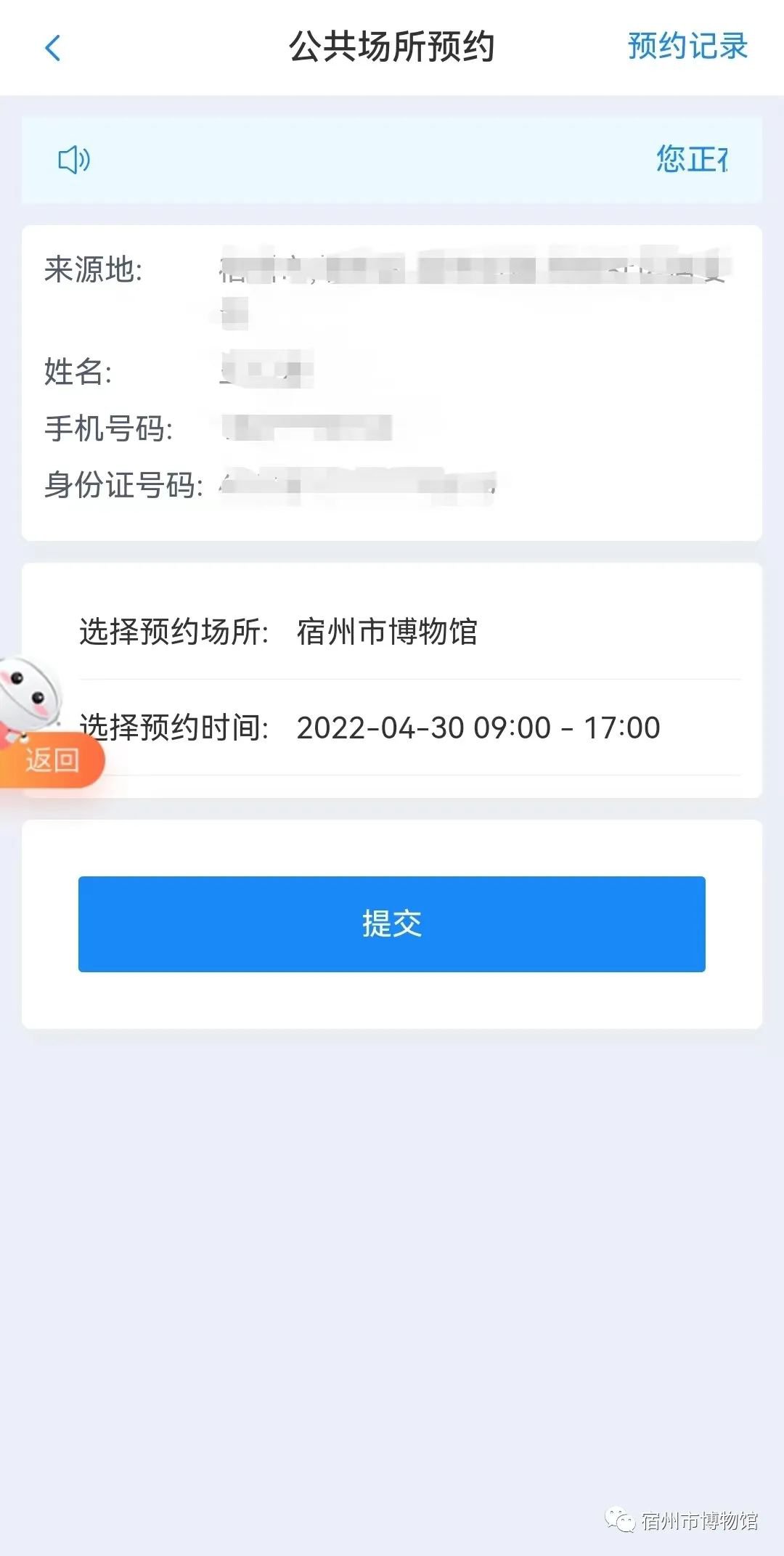Submit the reservation with 提交

(392, 924)
